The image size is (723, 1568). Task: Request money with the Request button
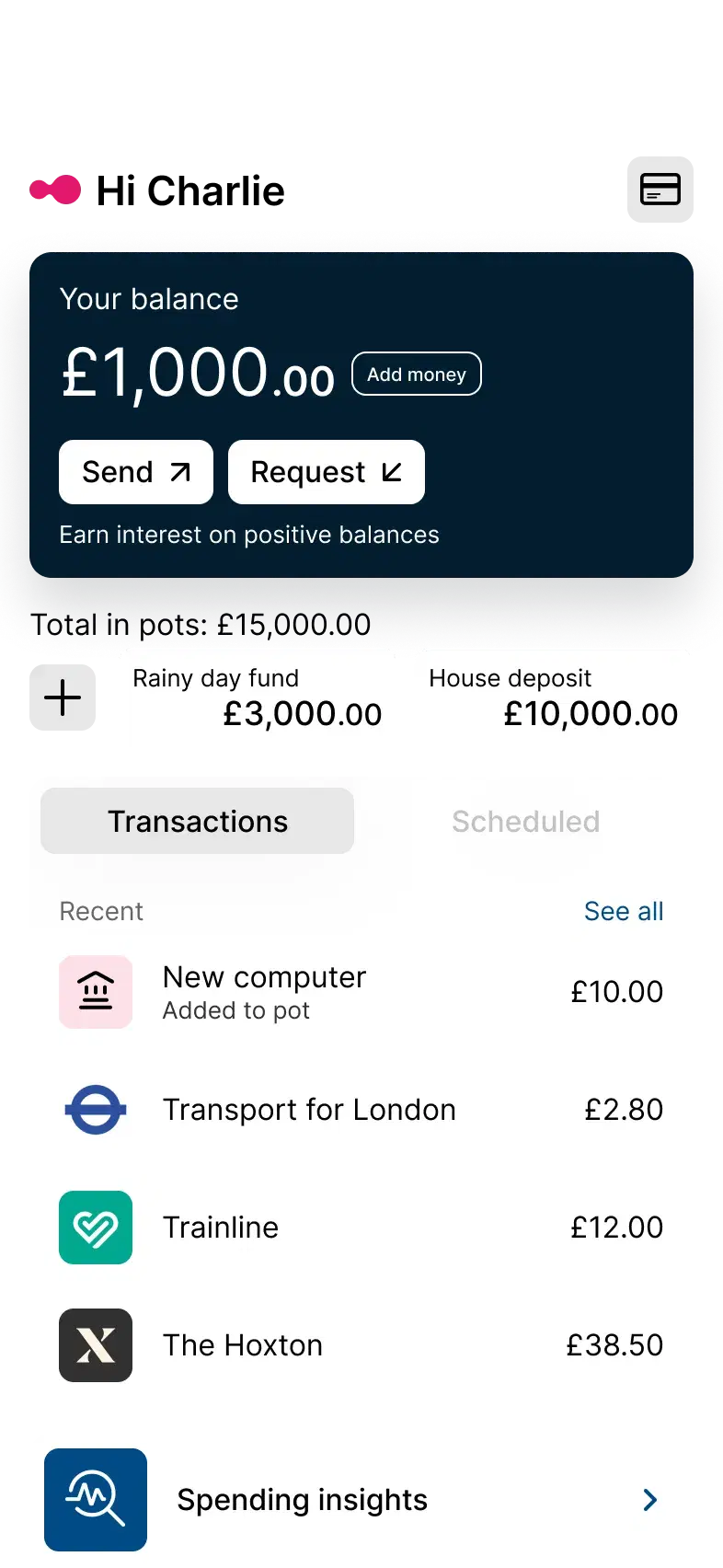(327, 472)
